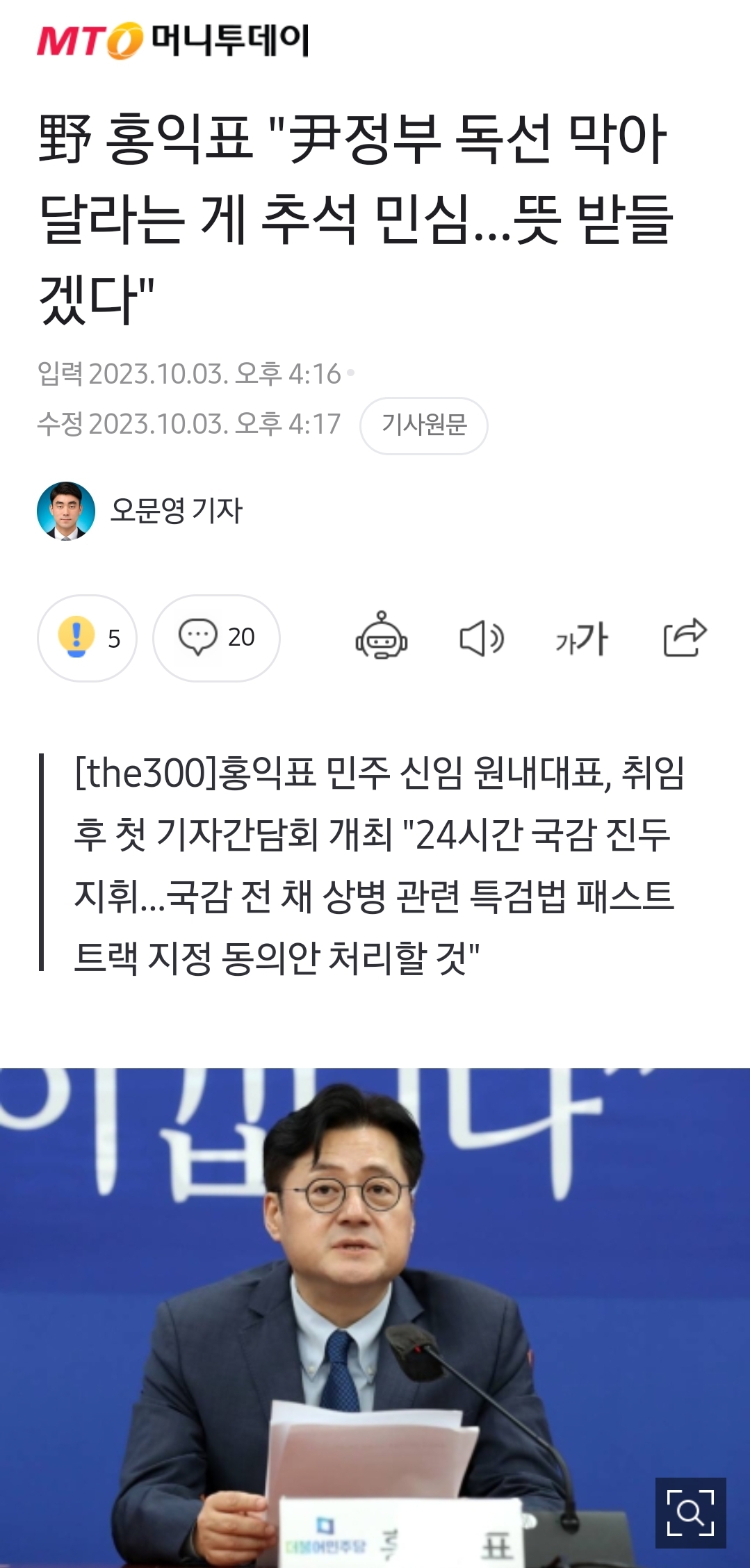Change the font size with the 가가 icon

tap(581, 638)
